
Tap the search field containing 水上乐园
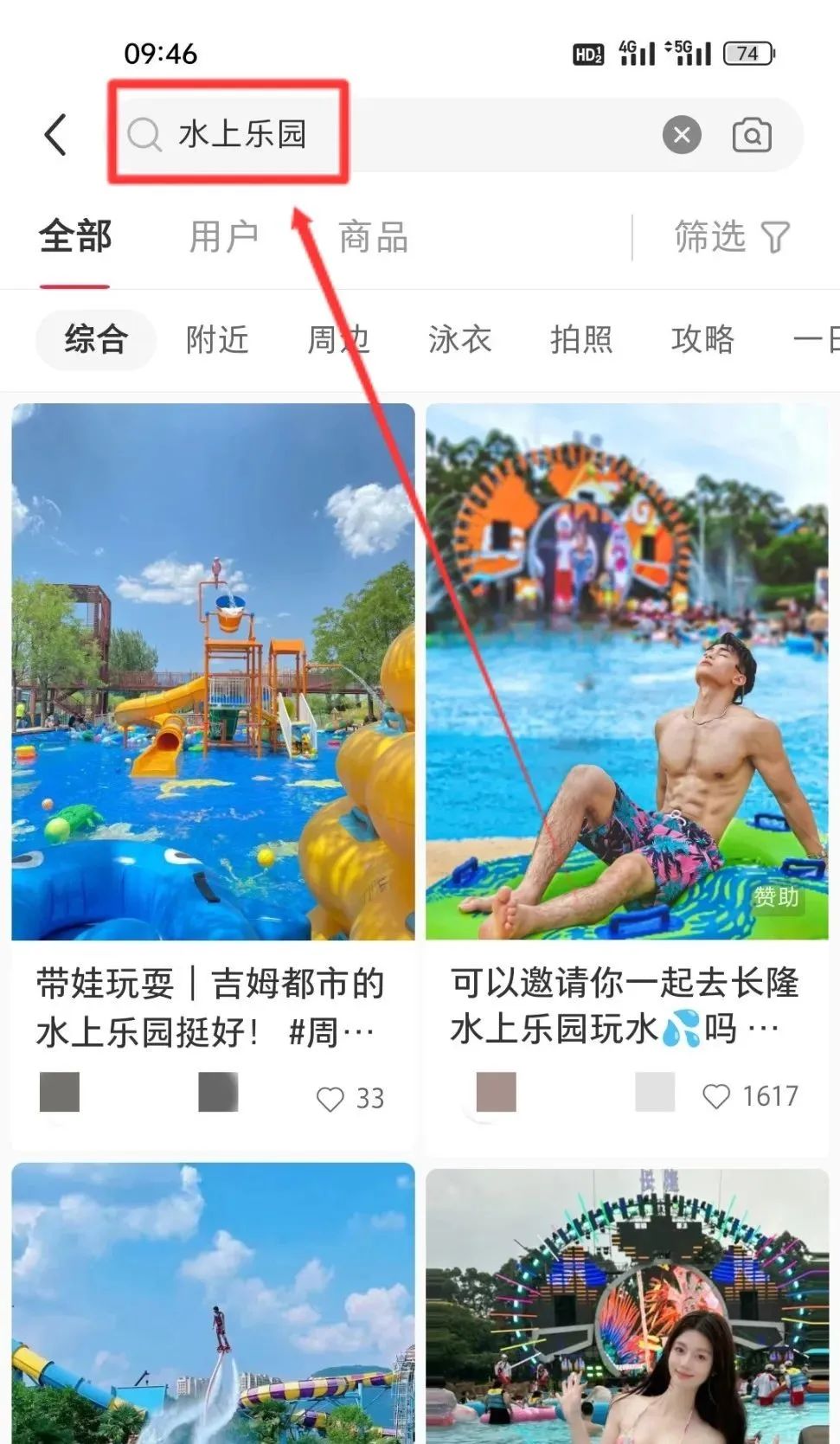(x=389, y=135)
